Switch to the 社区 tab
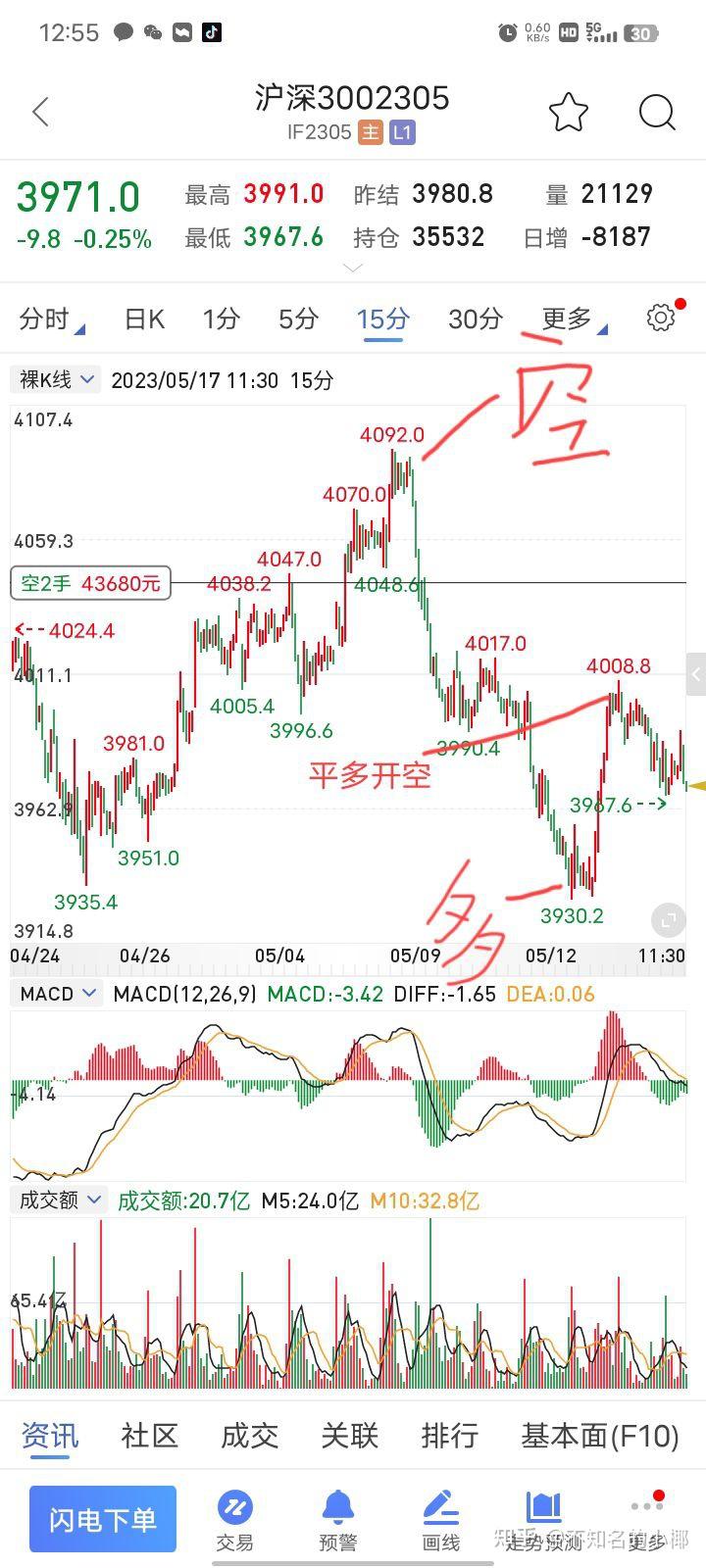Viewport: 706px width, 1568px height. pos(149,1436)
